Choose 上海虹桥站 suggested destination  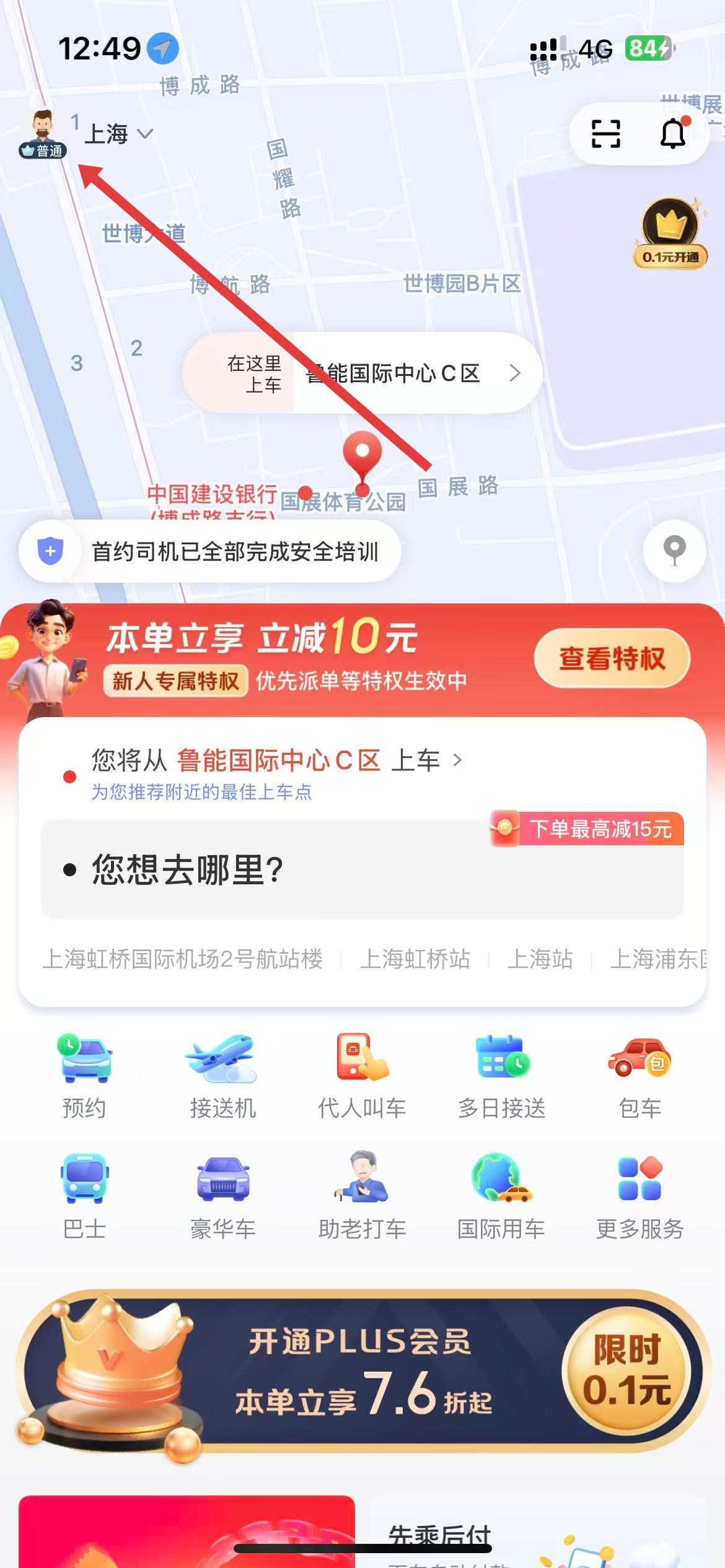coord(415,959)
